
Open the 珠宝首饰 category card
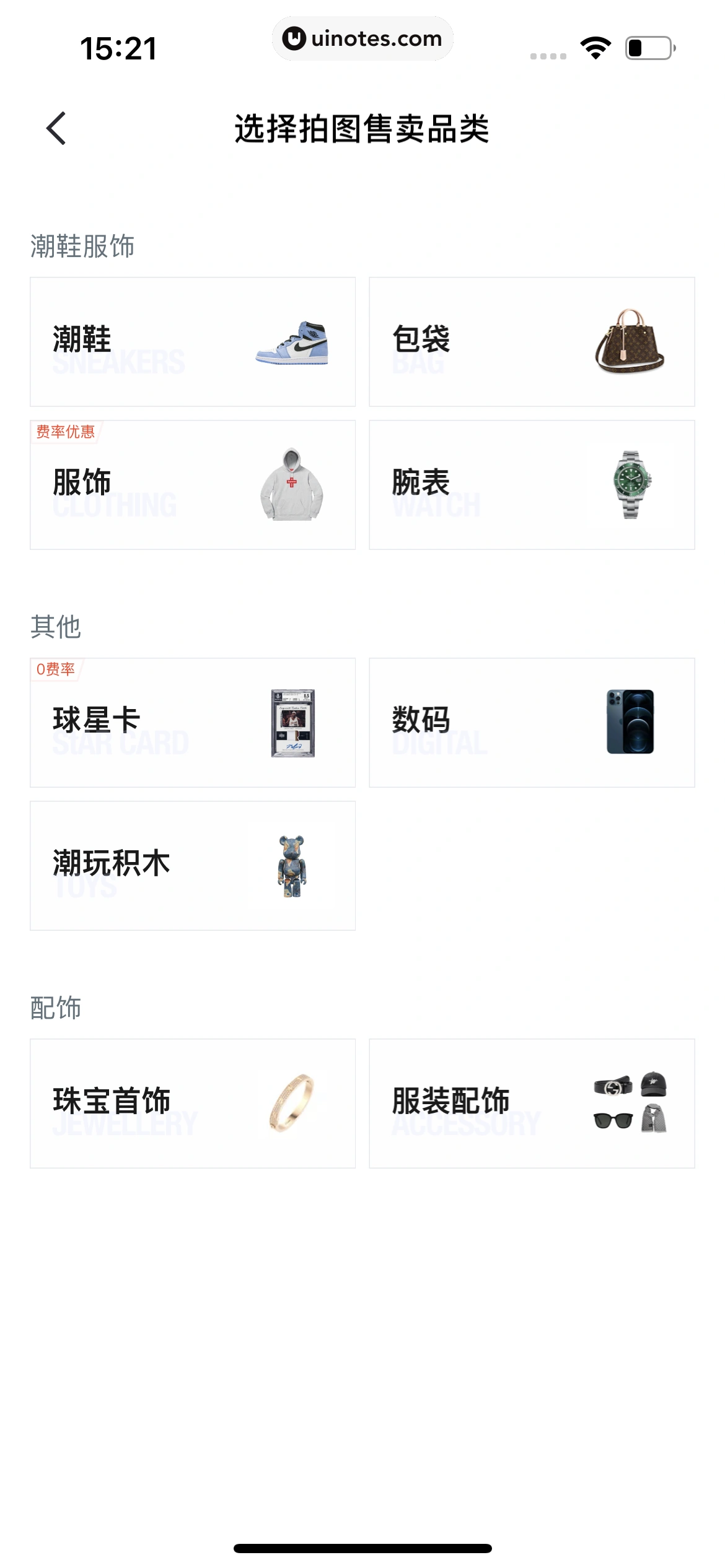pyautogui.click(x=192, y=1105)
